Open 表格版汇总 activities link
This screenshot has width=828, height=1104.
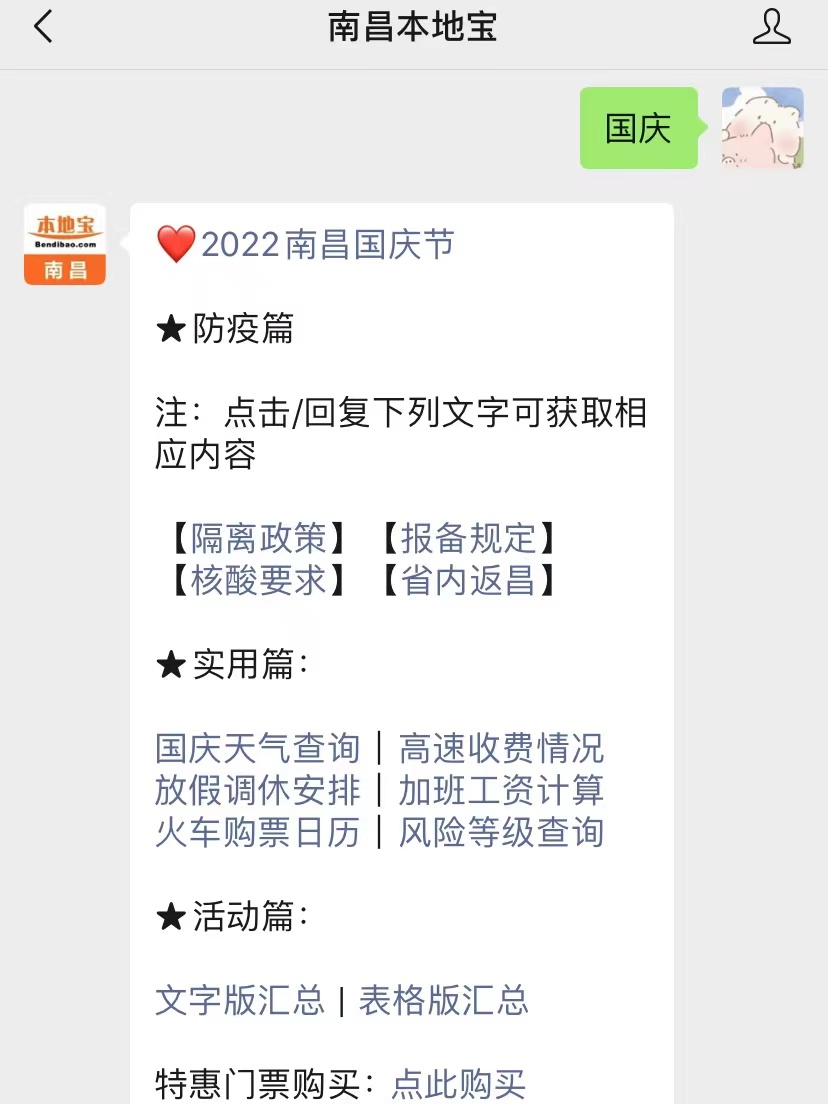coord(444,1000)
